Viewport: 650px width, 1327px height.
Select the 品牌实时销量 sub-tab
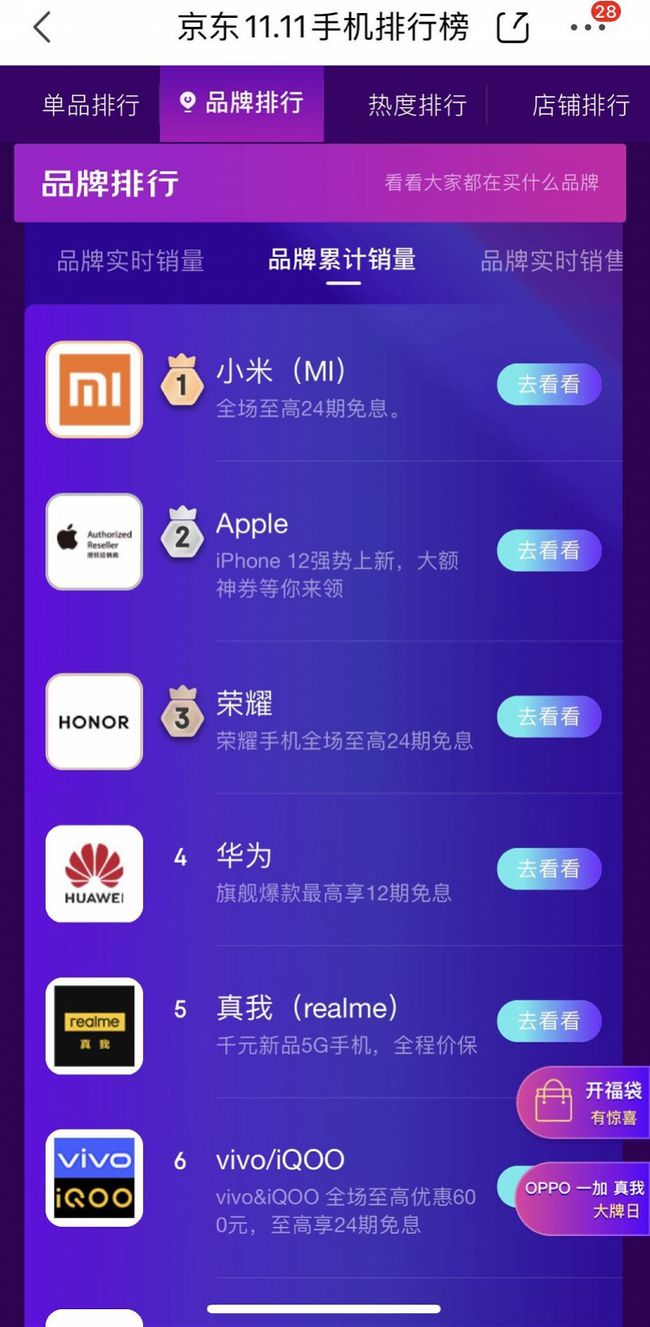click(x=131, y=261)
